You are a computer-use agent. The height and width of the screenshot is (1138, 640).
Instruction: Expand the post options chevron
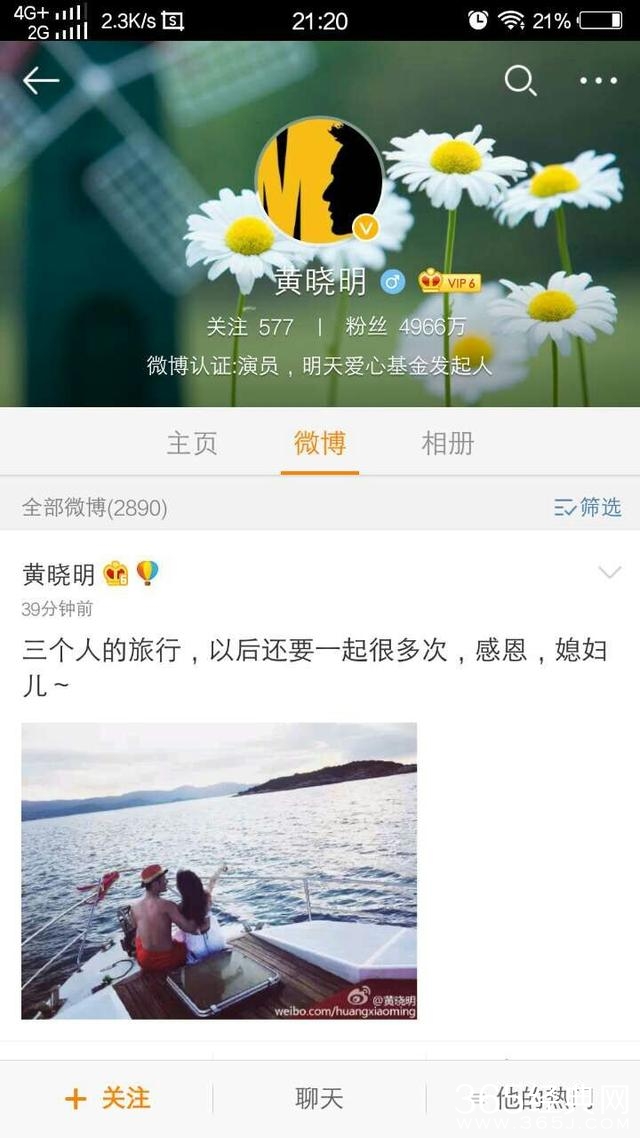click(x=609, y=572)
